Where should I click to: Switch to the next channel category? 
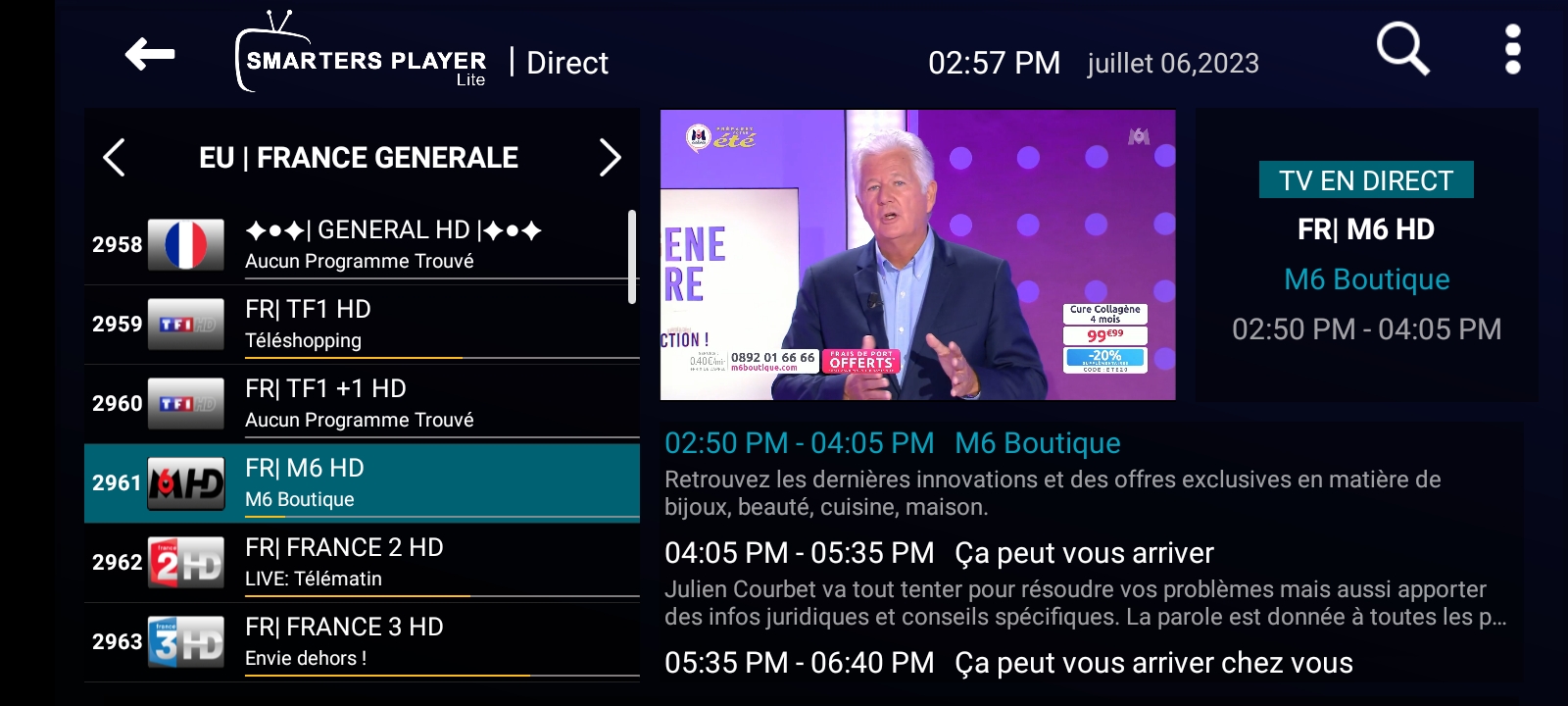610,158
